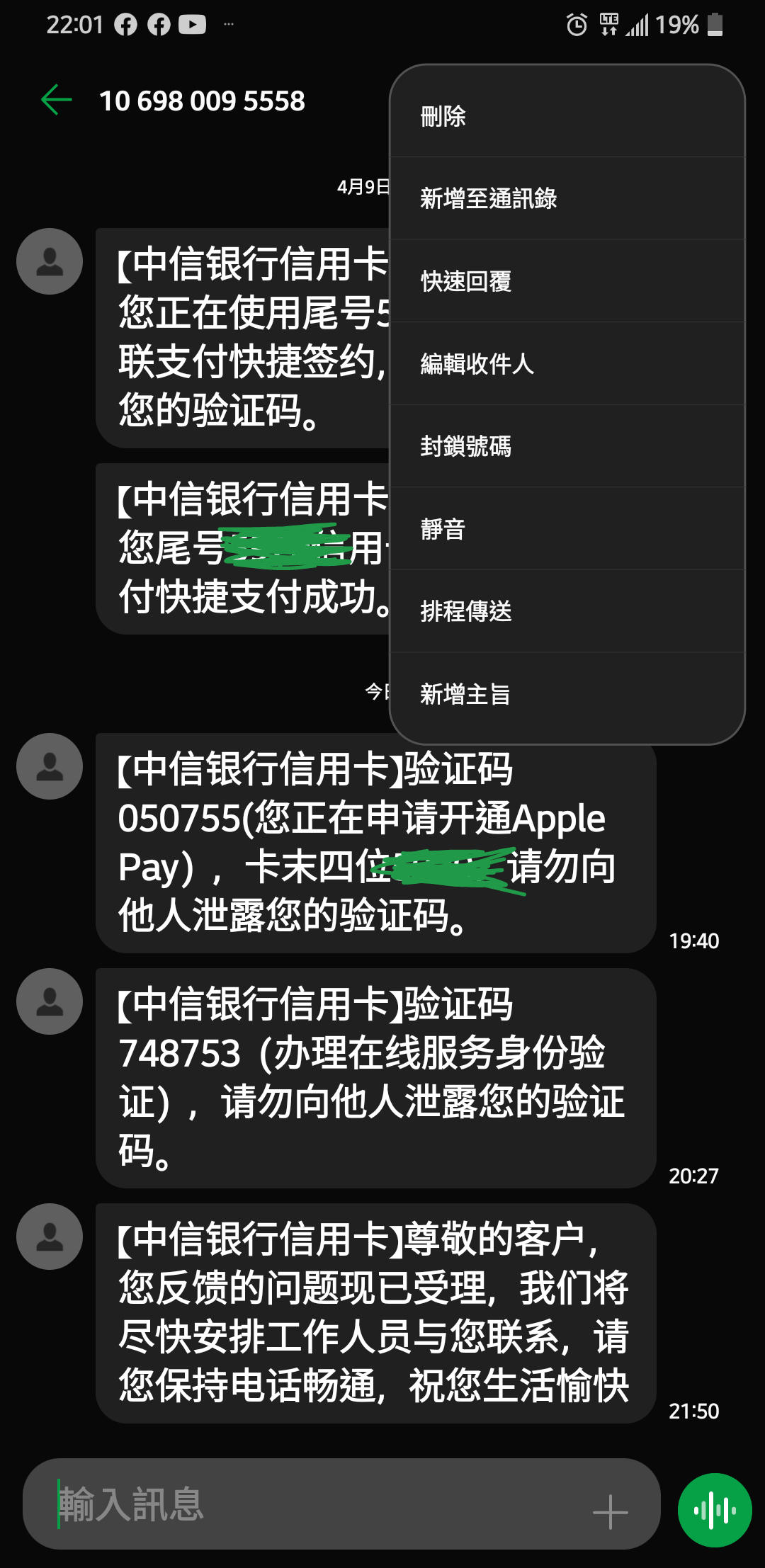Tap the battery indicator showing 19%
765x1568 pixels.
715,23
